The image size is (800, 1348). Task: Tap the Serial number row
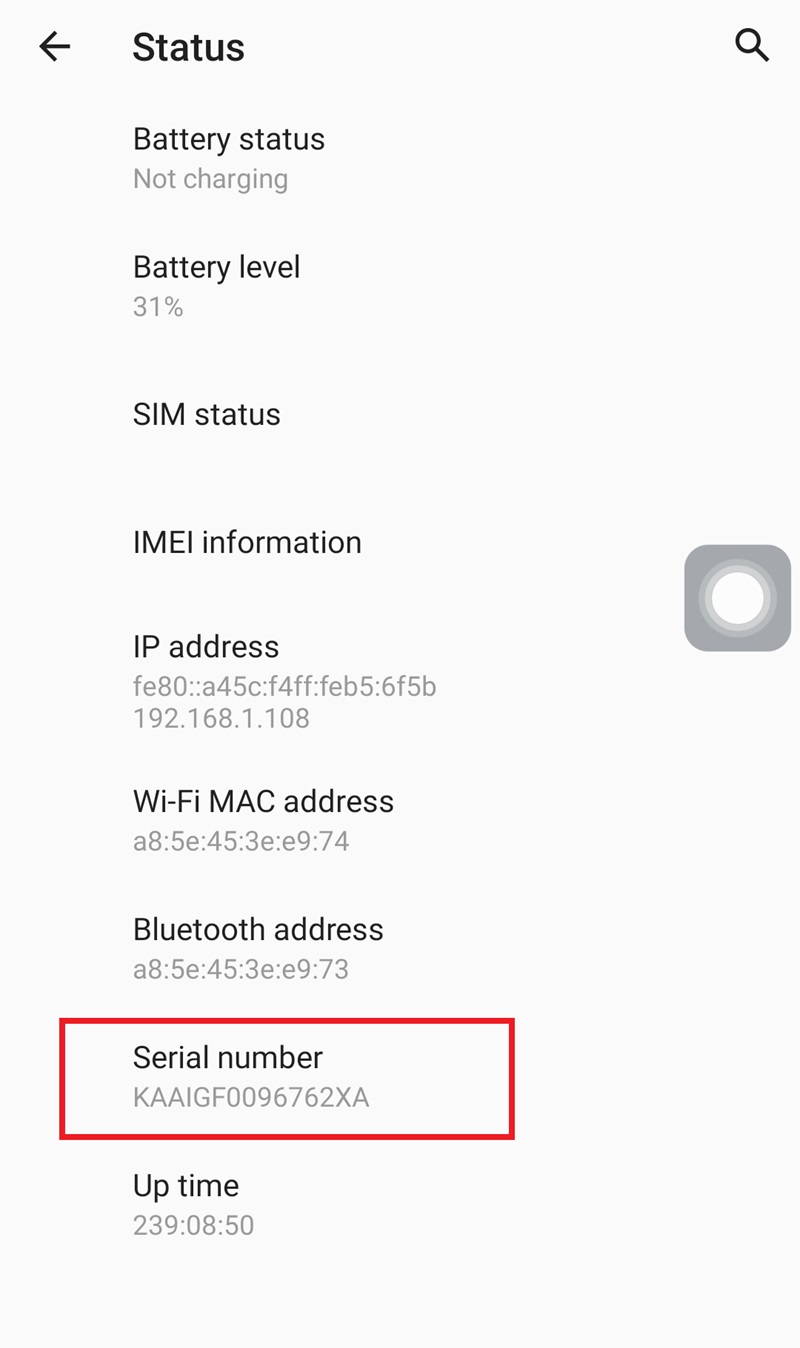click(287, 1077)
